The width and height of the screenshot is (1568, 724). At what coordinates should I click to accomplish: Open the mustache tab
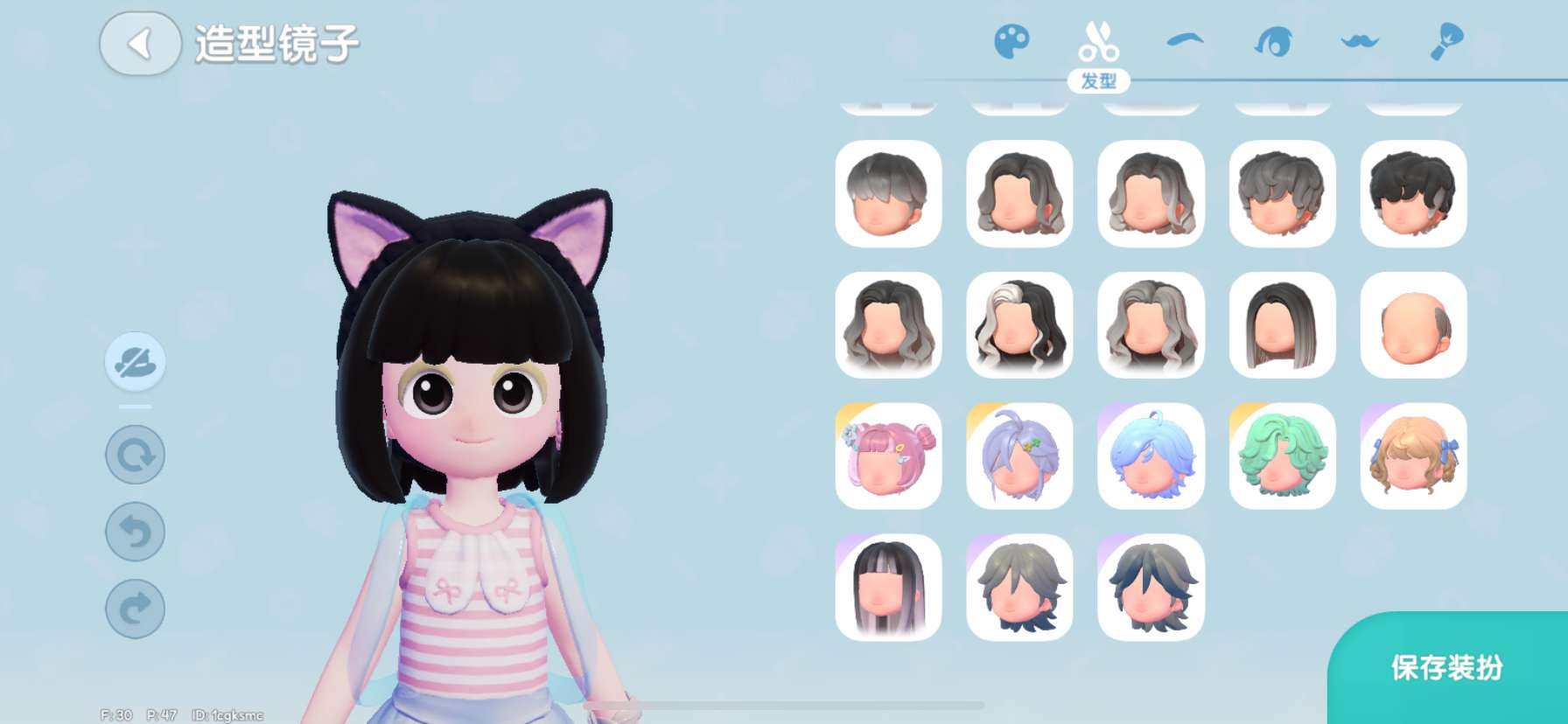pyautogui.click(x=1359, y=41)
